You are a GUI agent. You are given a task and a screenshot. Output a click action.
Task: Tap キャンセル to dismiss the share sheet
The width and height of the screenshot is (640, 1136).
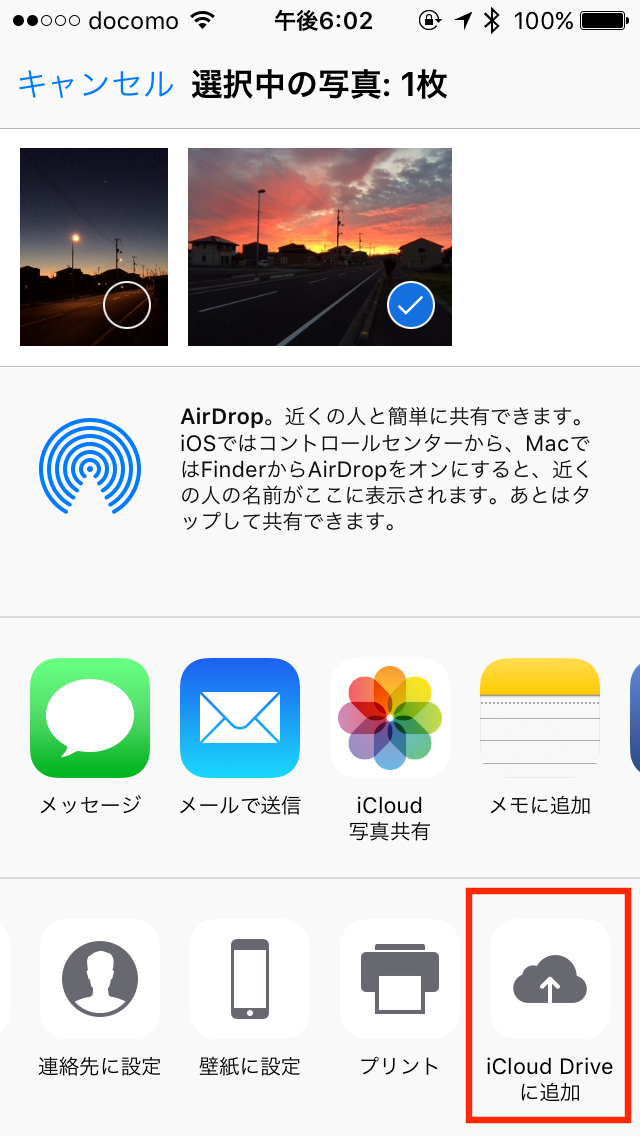point(95,85)
